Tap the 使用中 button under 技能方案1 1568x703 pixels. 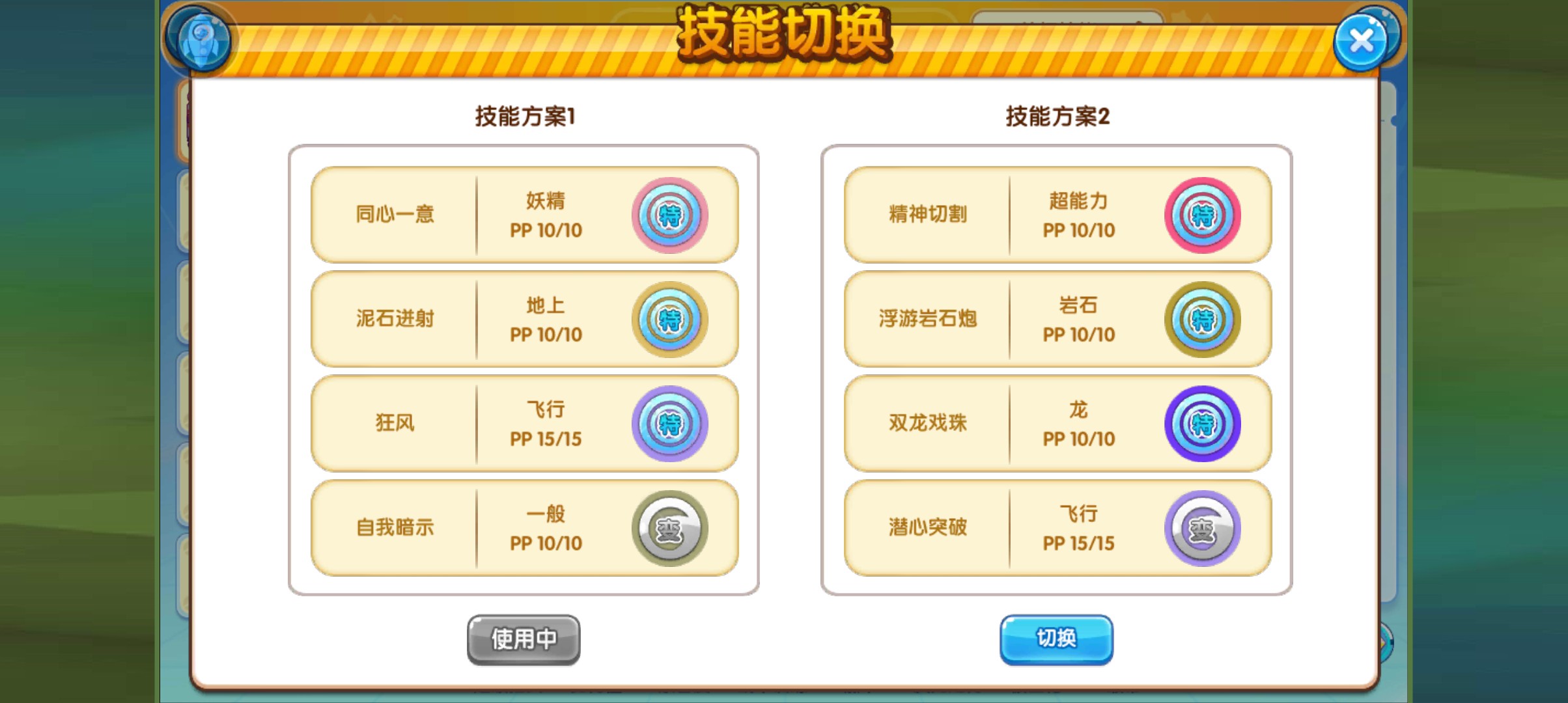524,639
